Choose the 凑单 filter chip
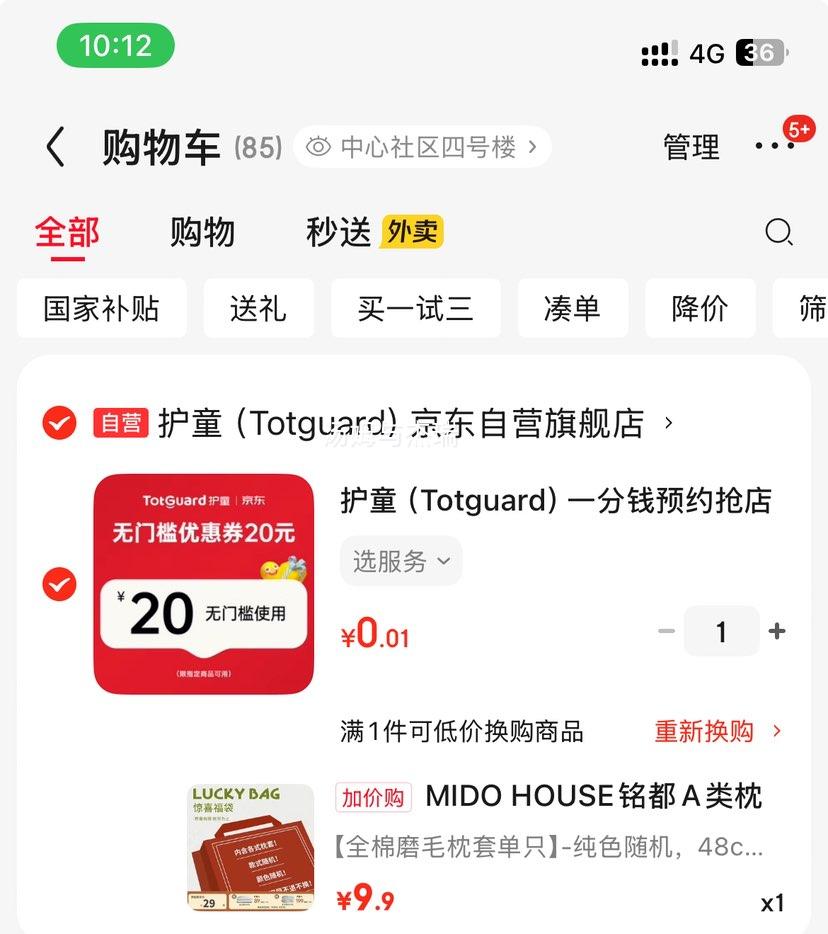The height and width of the screenshot is (934, 828). (572, 308)
